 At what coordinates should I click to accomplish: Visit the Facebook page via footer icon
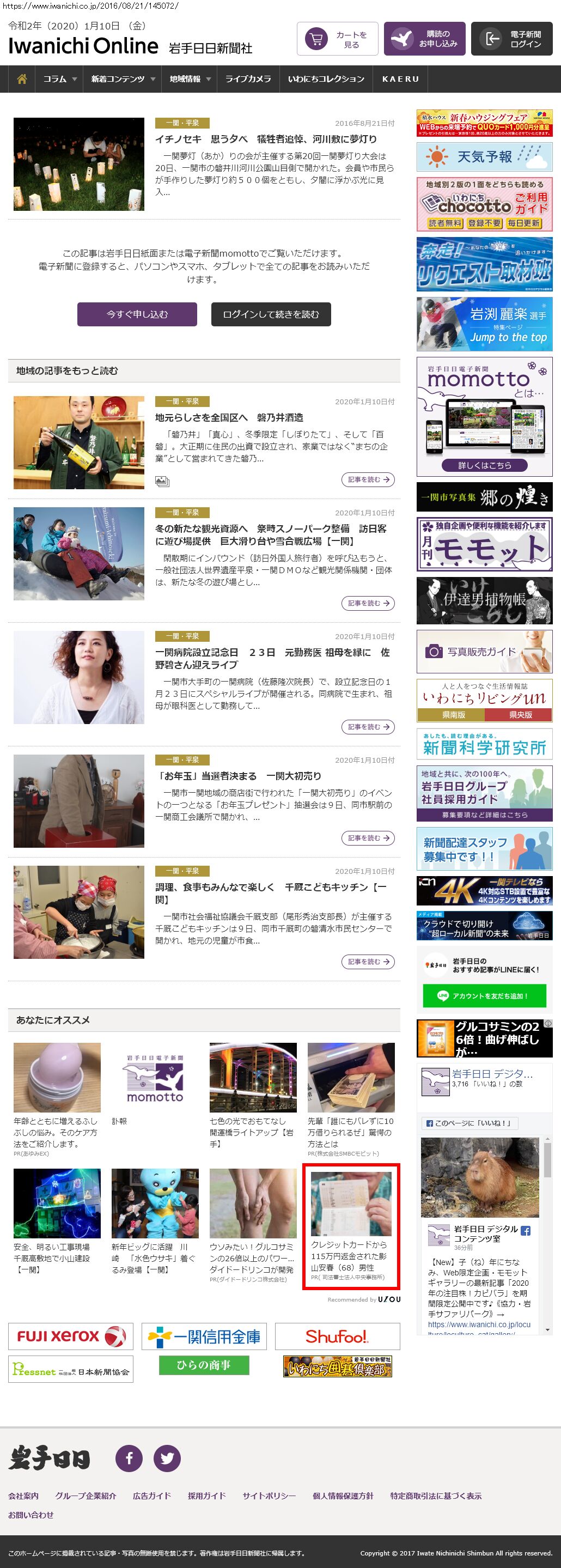click(x=129, y=1458)
